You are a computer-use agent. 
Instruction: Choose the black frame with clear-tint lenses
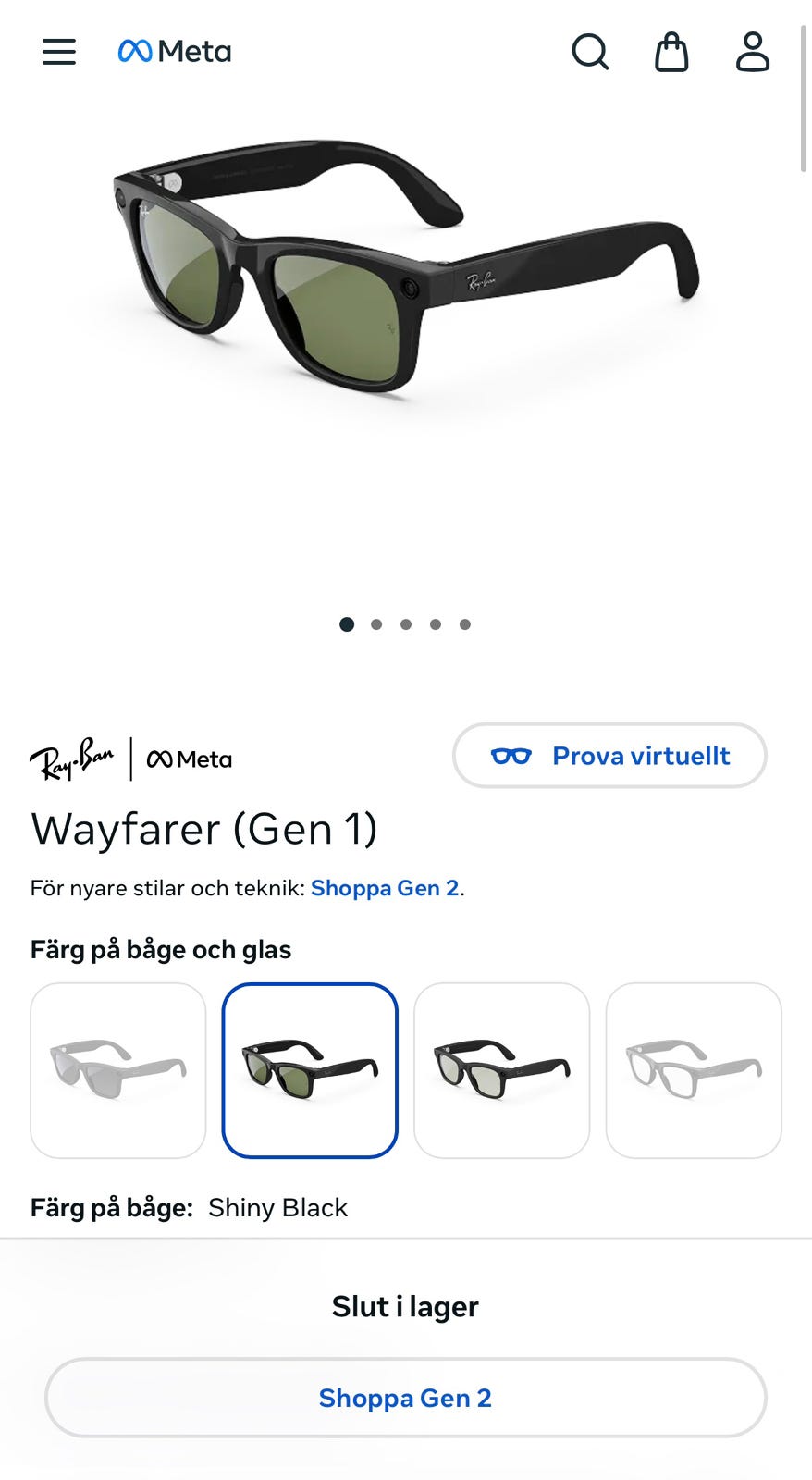coord(502,1070)
